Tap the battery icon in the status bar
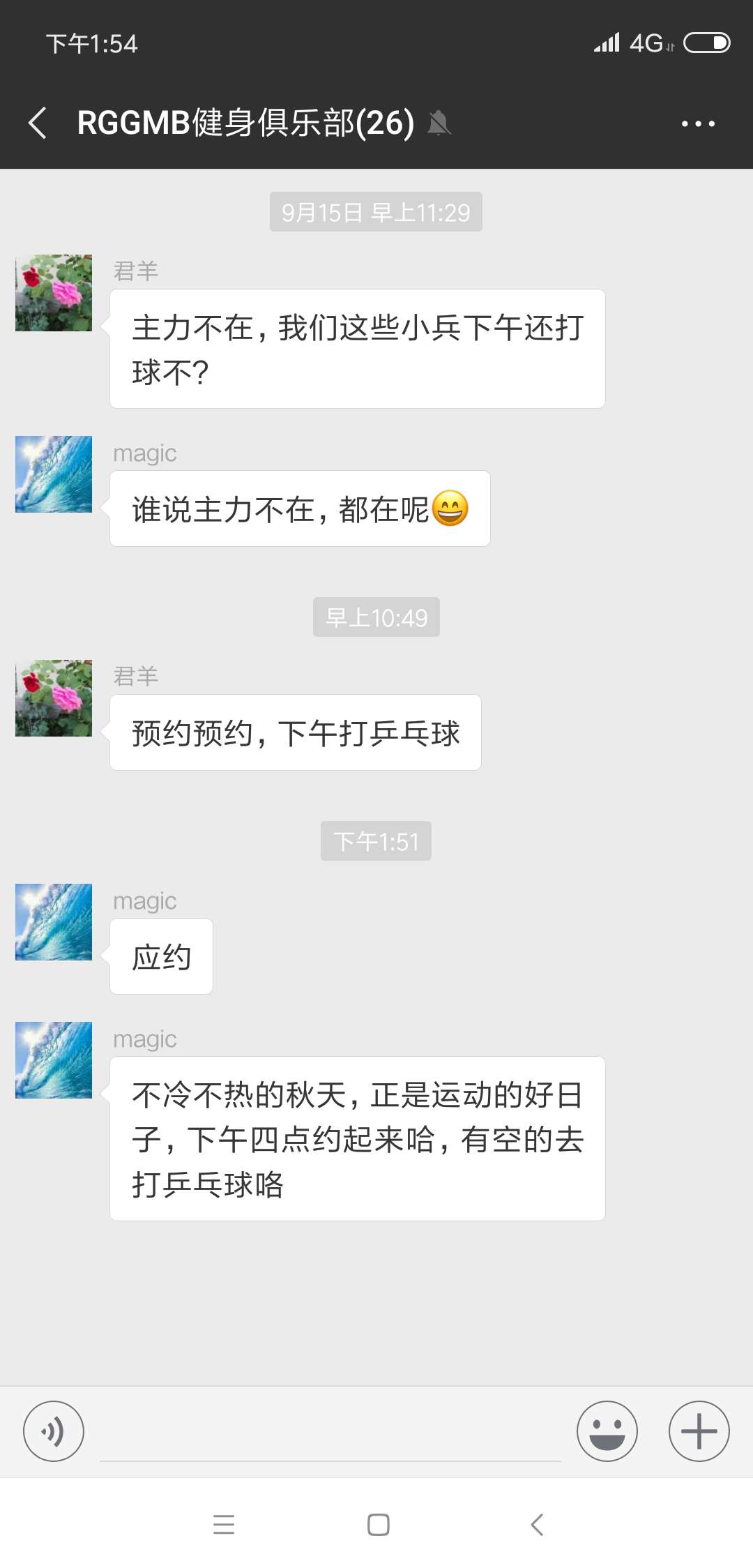Image resolution: width=753 pixels, height=1568 pixels. click(x=705, y=43)
